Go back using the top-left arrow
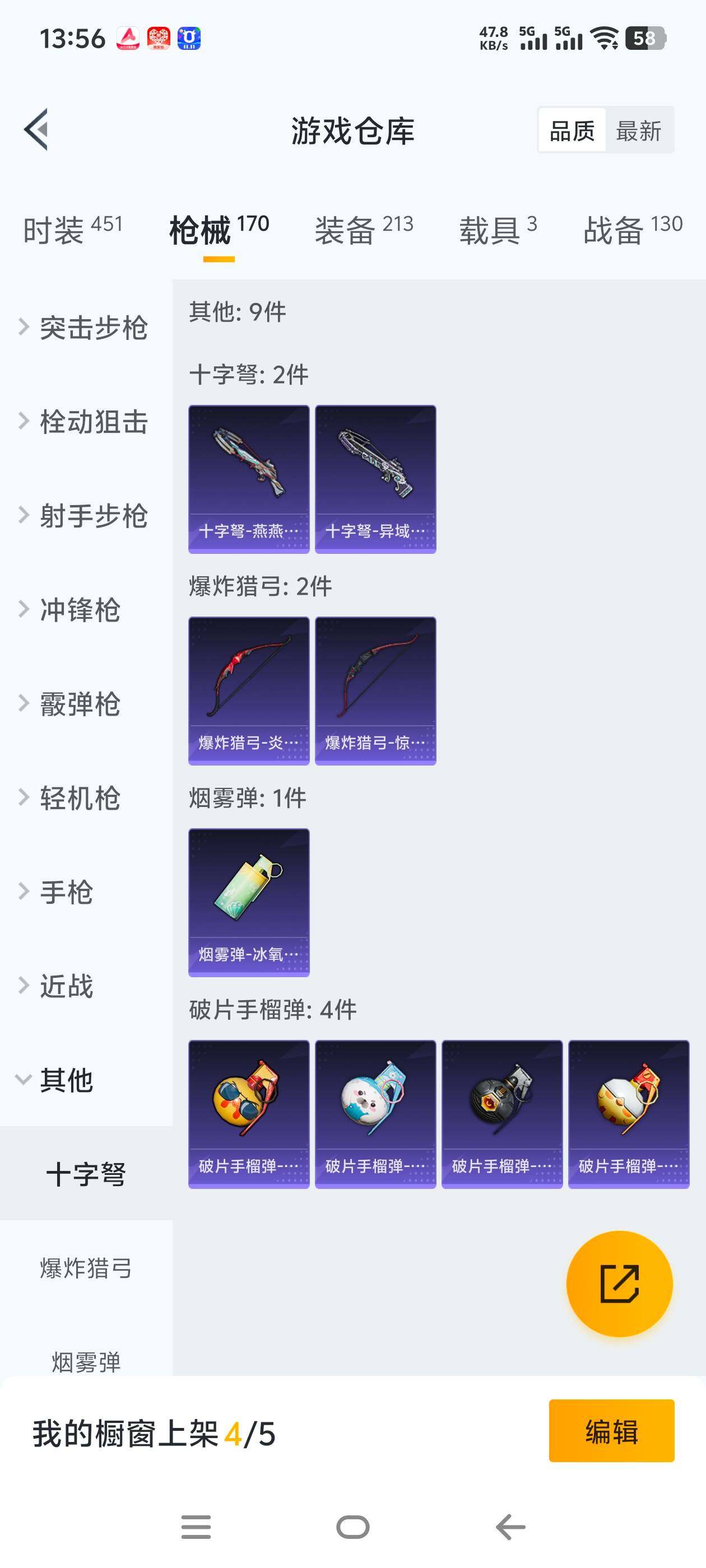This screenshot has height=1568, width=706. [x=36, y=130]
